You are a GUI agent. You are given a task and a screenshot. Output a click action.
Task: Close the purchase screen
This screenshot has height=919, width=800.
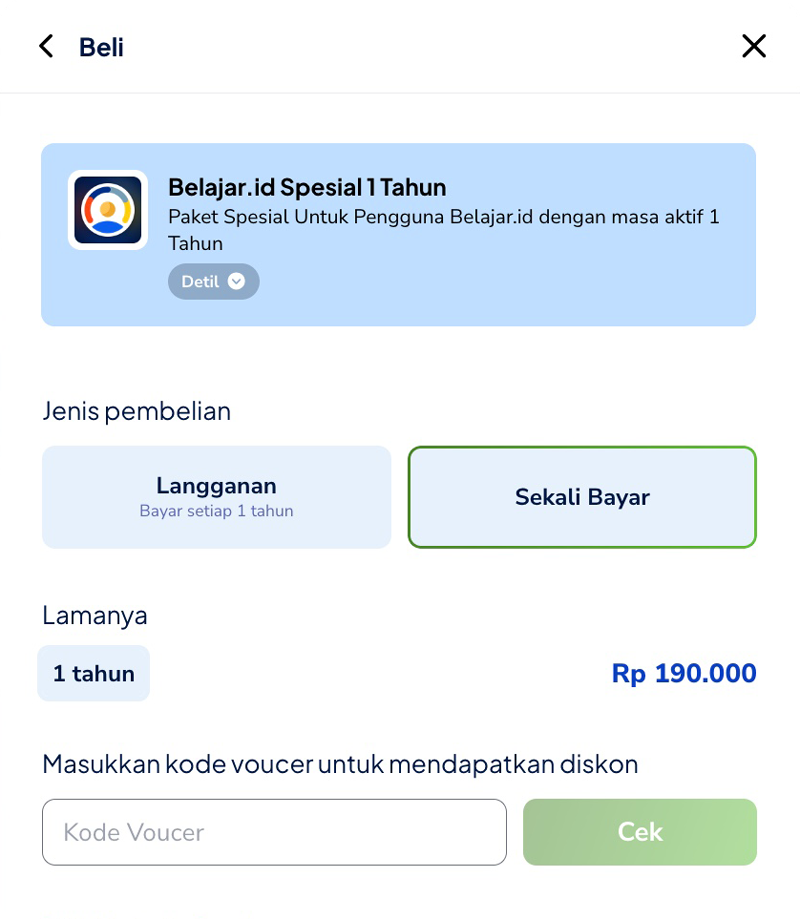753,46
